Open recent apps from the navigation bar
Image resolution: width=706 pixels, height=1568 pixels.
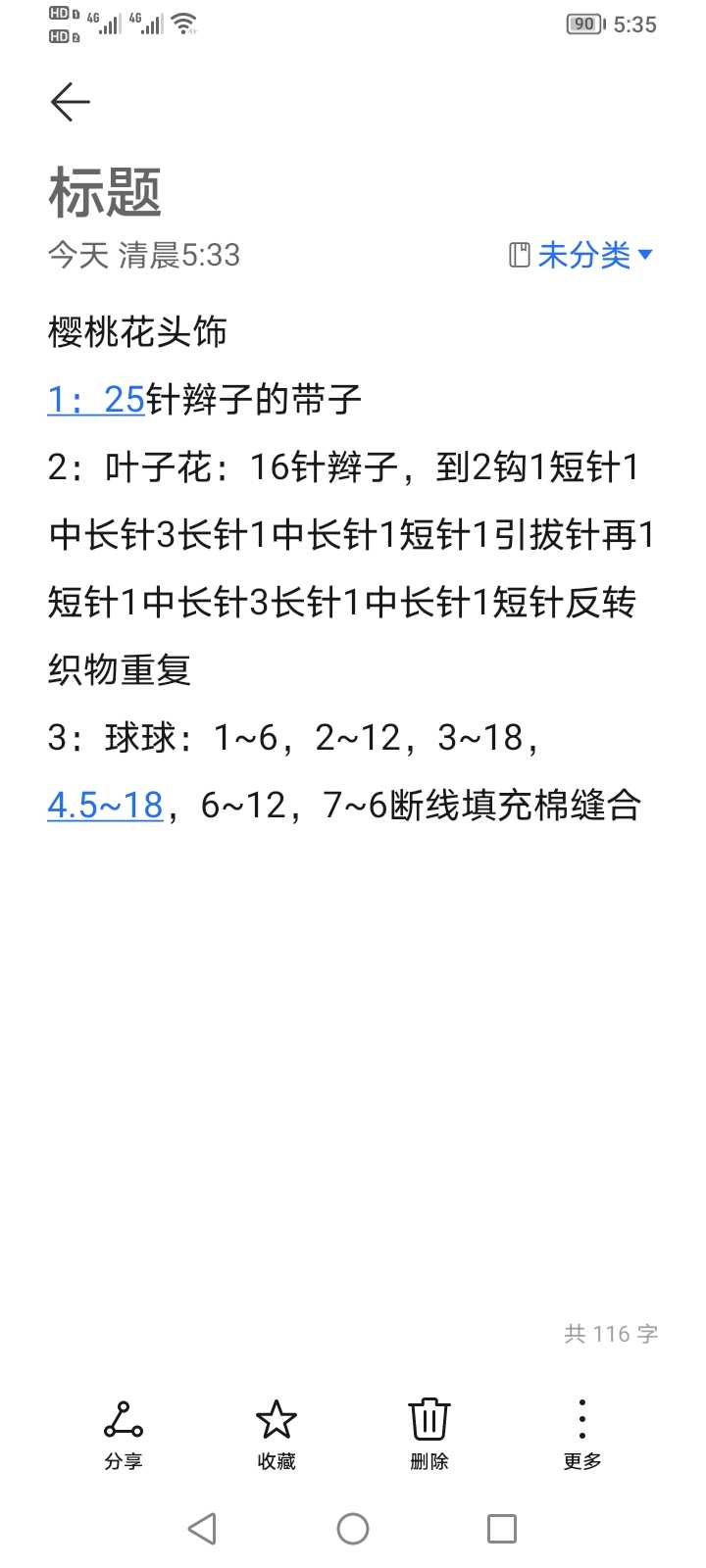502,1528
